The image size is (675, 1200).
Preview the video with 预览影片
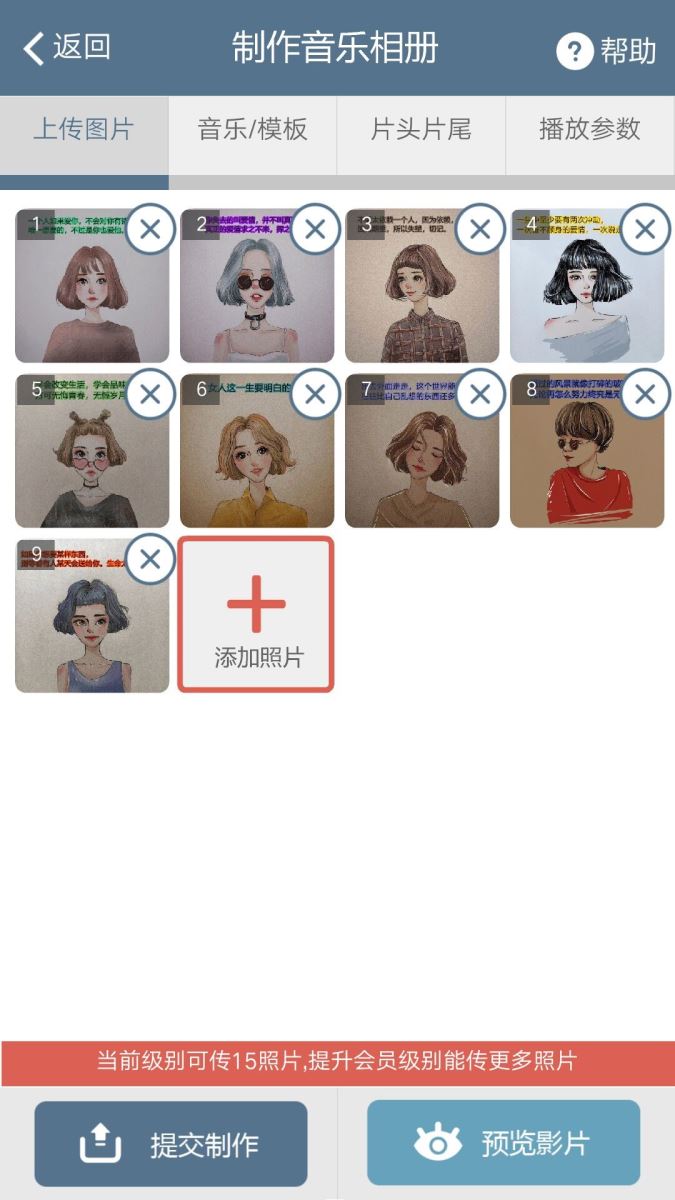503,1143
